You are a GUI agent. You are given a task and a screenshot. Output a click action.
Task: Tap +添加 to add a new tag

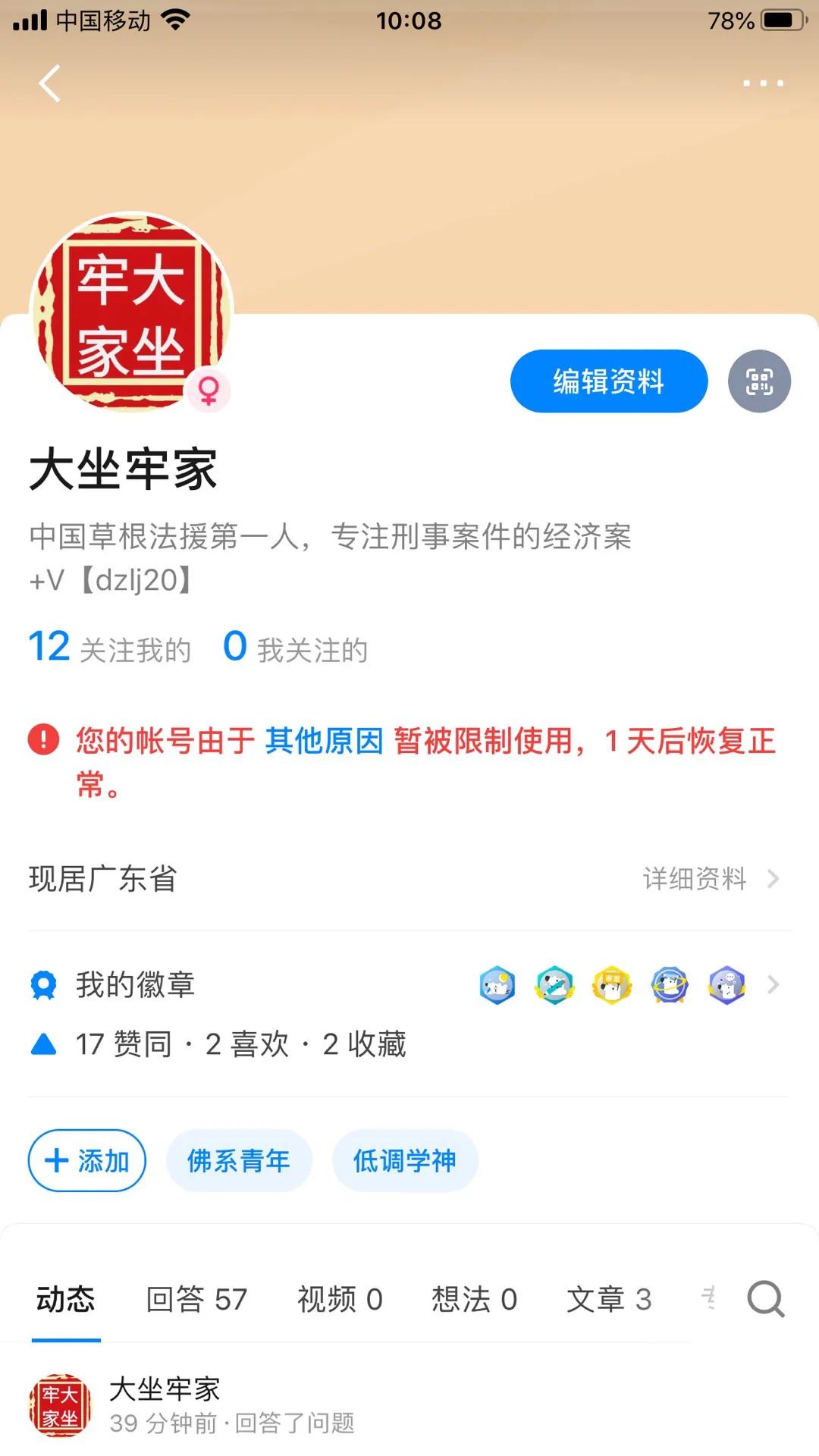click(86, 1160)
